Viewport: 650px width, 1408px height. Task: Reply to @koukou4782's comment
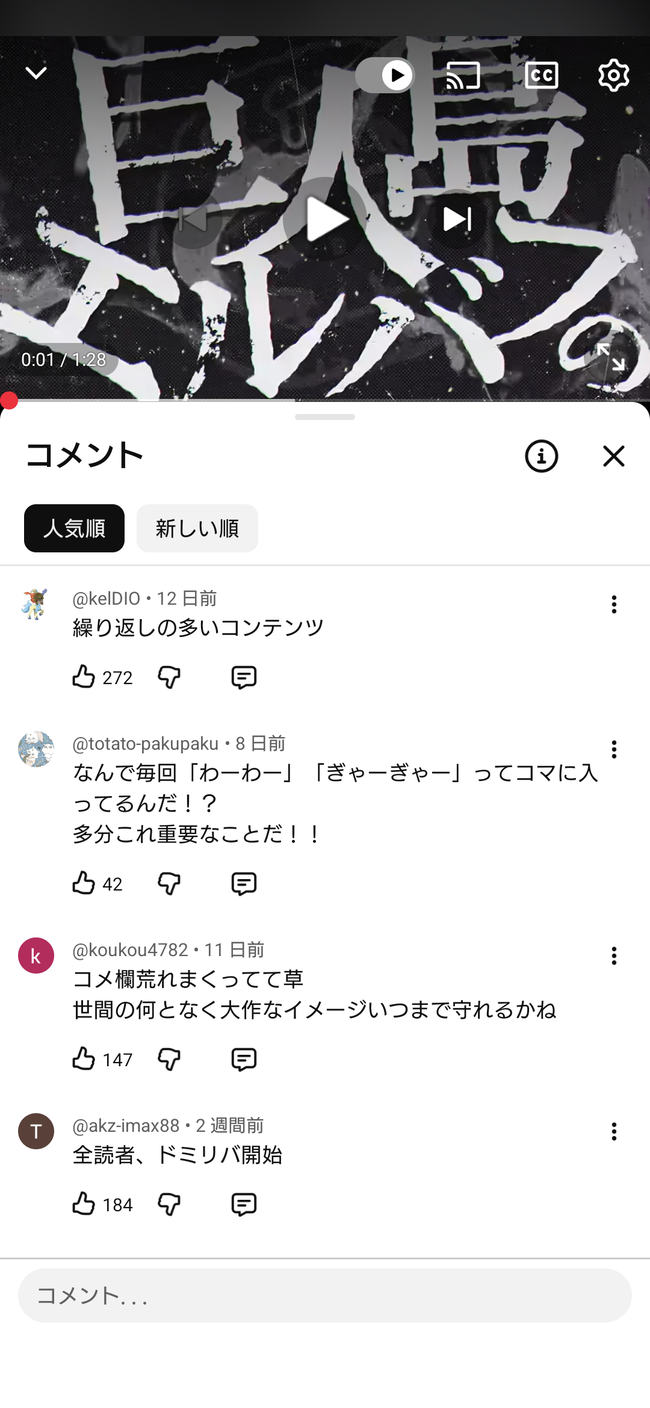244,1059
